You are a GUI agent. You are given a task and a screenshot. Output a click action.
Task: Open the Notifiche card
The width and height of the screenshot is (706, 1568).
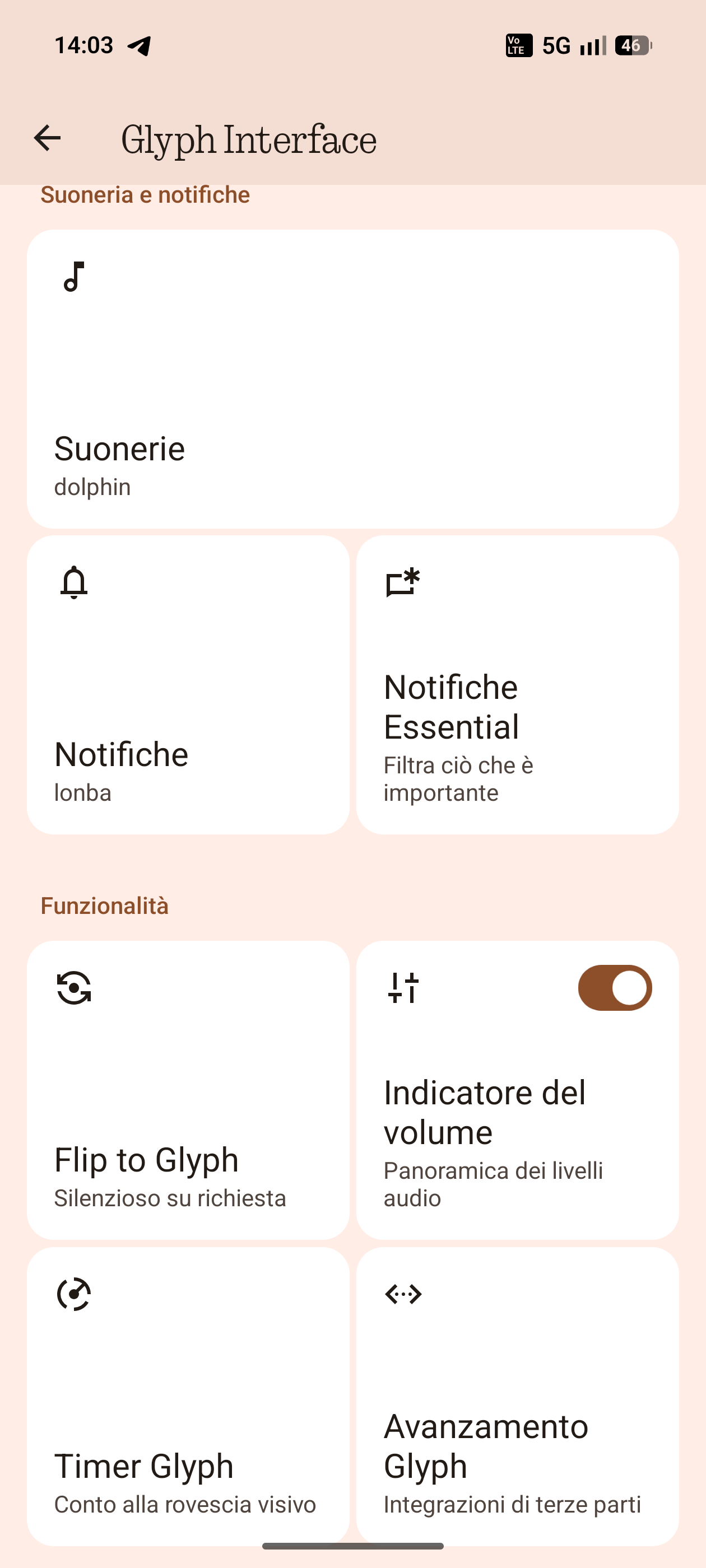tap(188, 684)
